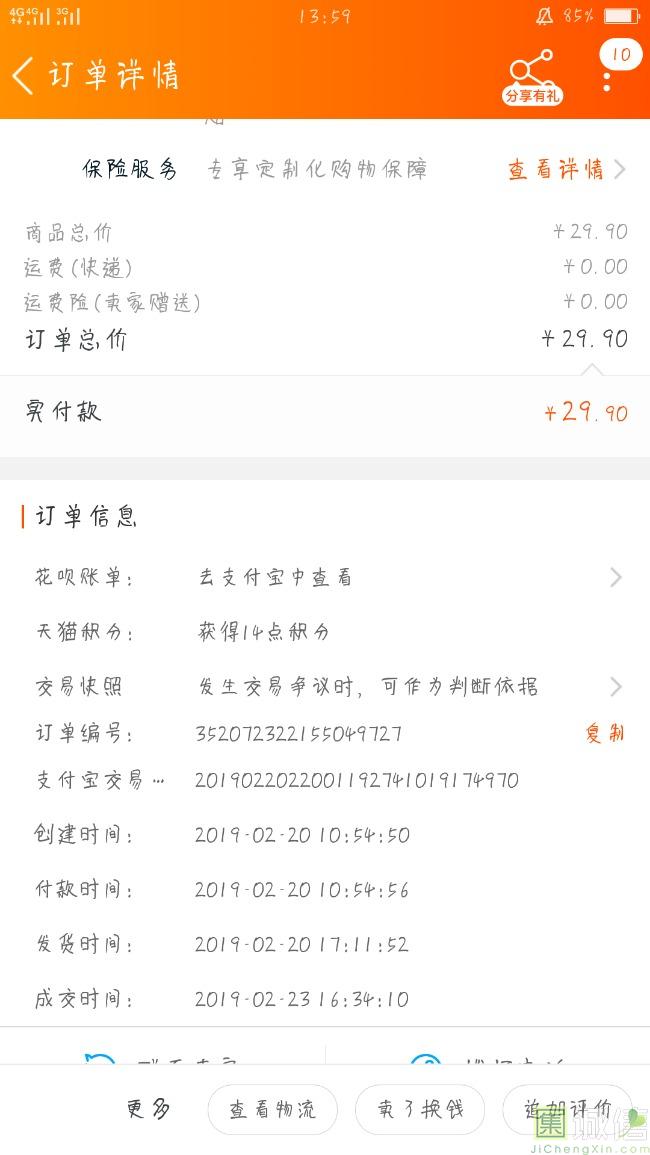
Task: Open the 交易快照 row
Action: coord(325,686)
